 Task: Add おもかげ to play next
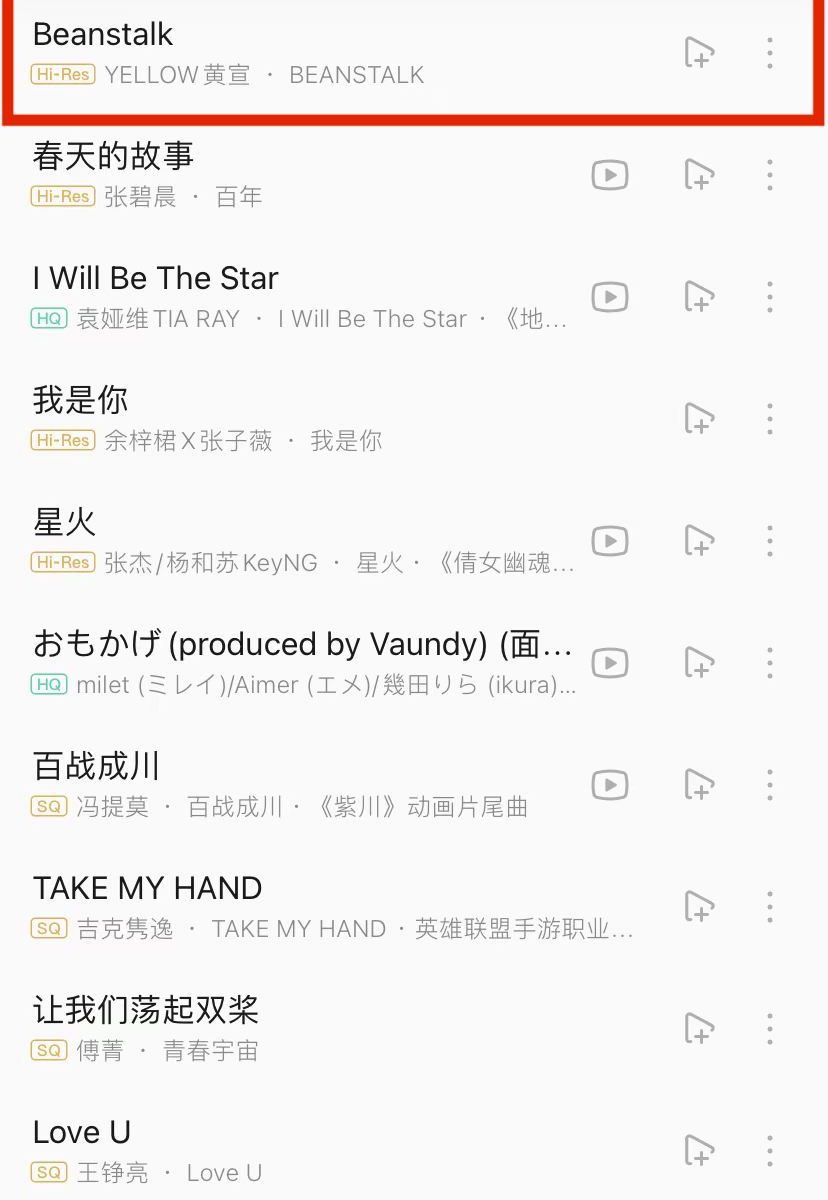(x=699, y=663)
